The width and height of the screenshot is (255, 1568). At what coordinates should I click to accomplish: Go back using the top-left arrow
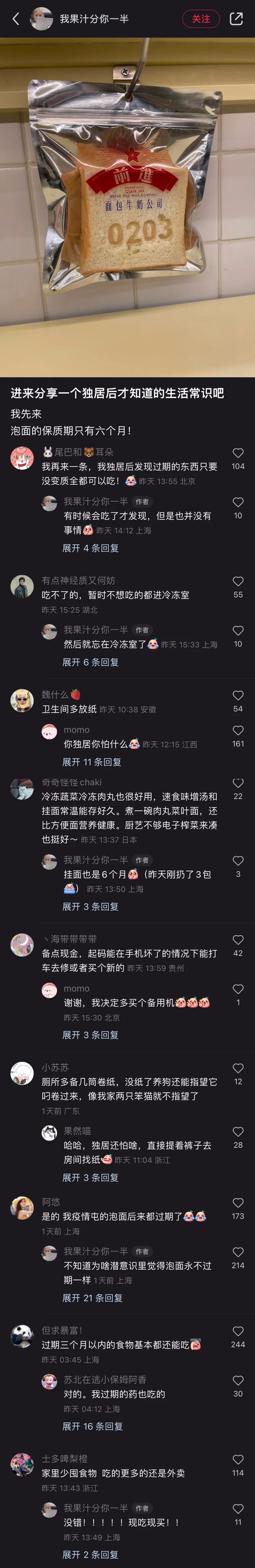click(x=16, y=19)
